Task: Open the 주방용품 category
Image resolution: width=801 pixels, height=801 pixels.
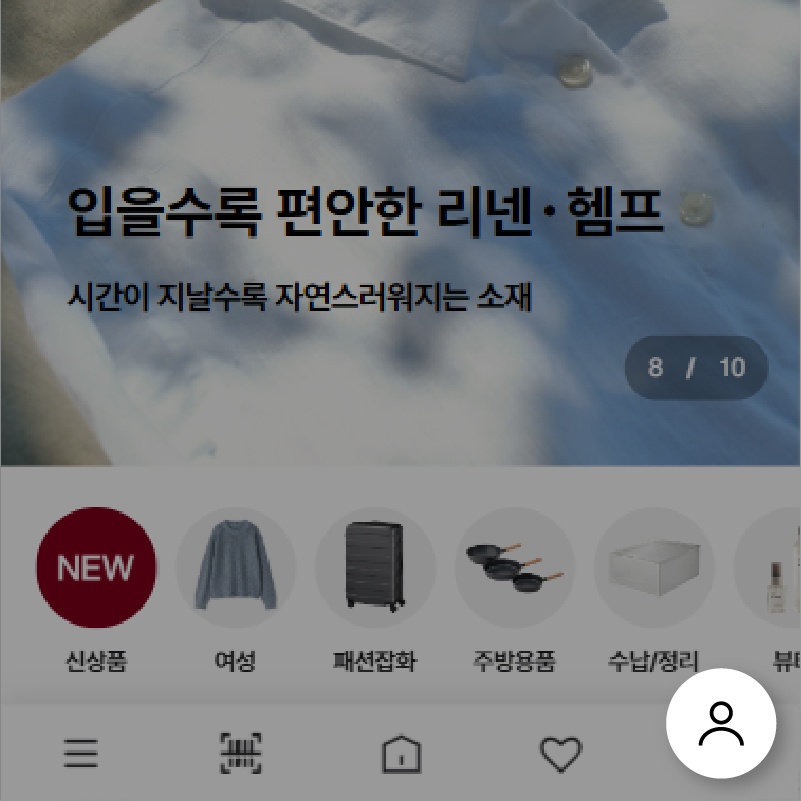Action: pos(514,568)
